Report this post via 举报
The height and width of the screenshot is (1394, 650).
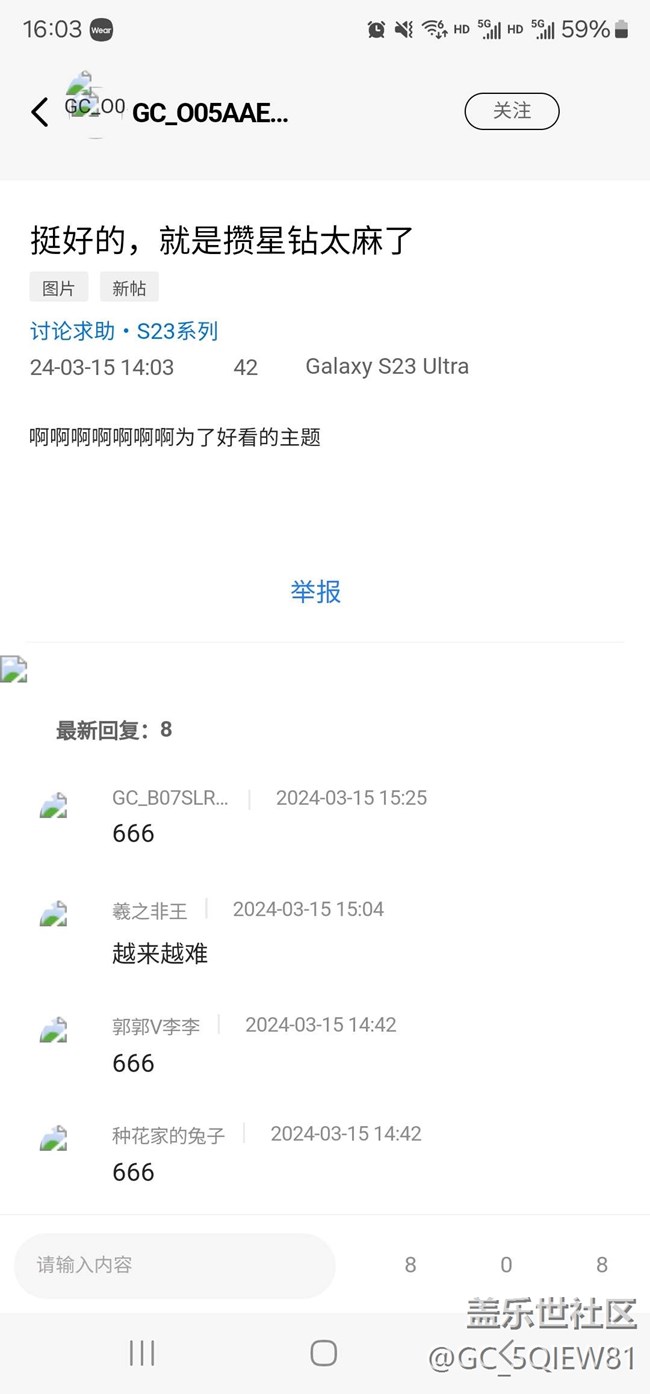pos(316,591)
